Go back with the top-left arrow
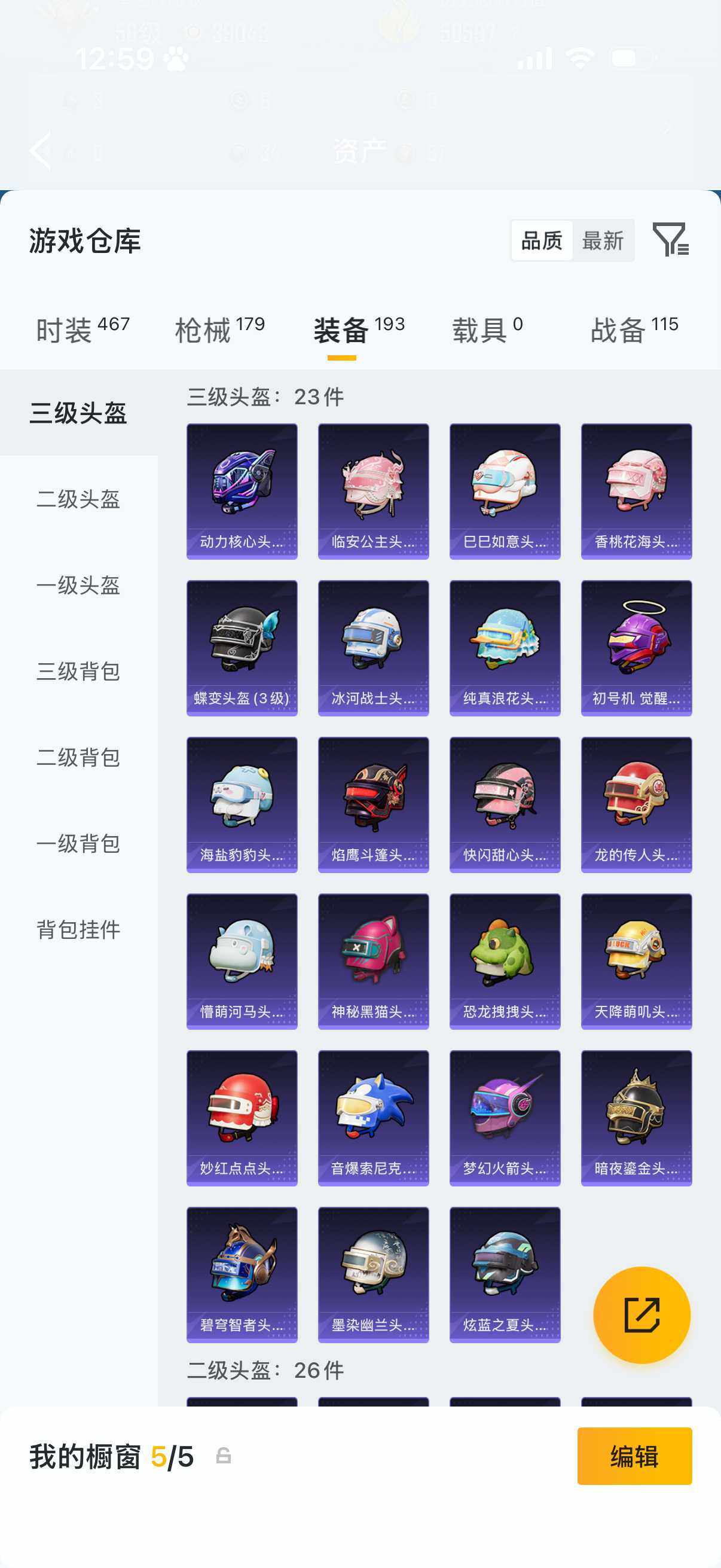This screenshot has width=721, height=1568. [41, 150]
